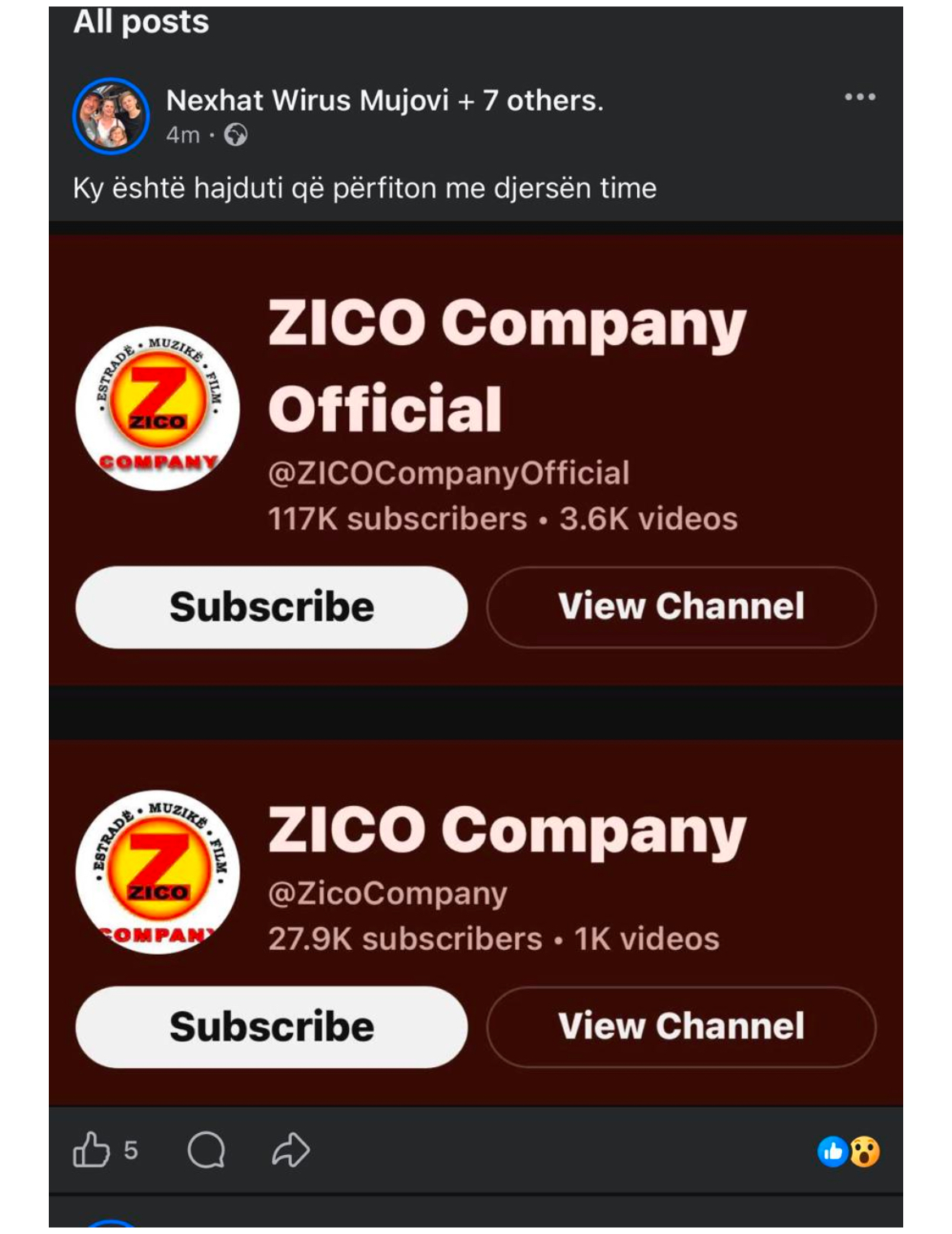Open comments on the post
This screenshot has height=1234, width=952.
(x=206, y=1150)
